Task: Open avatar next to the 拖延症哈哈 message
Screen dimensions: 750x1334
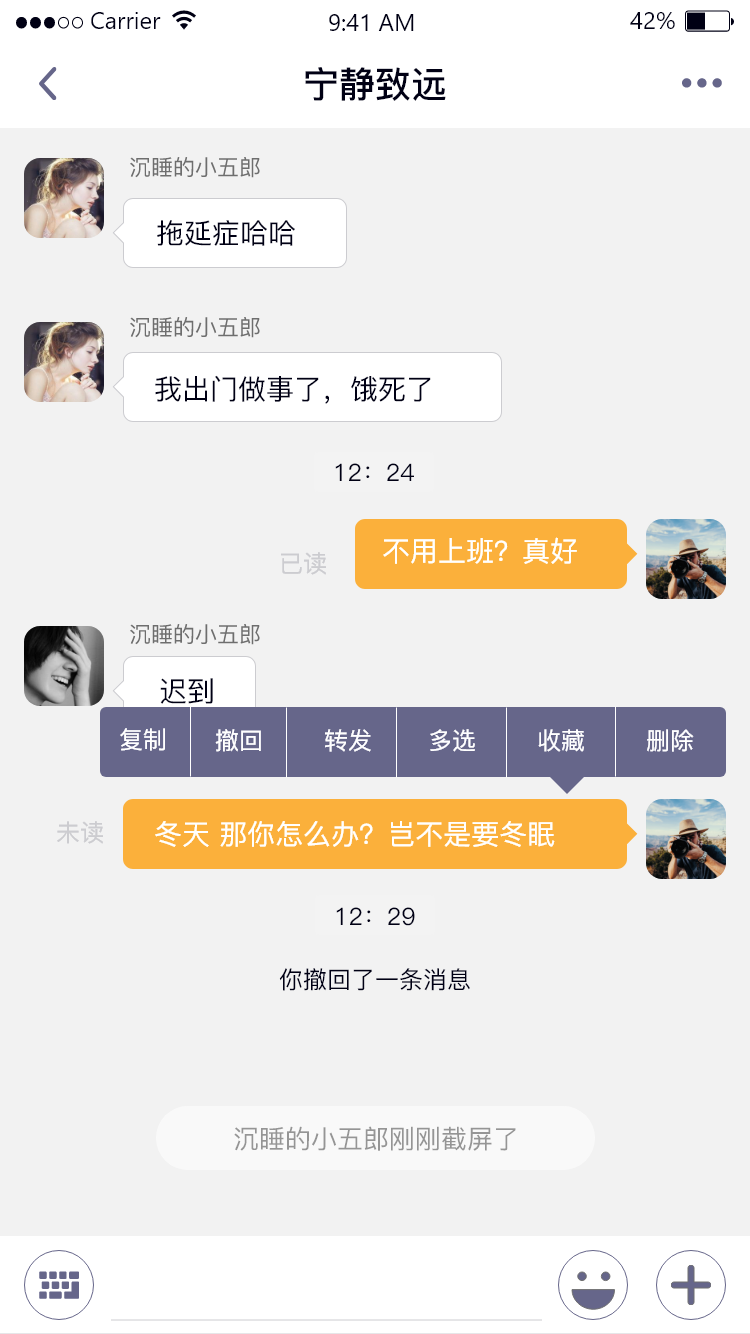Action: [x=64, y=198]
